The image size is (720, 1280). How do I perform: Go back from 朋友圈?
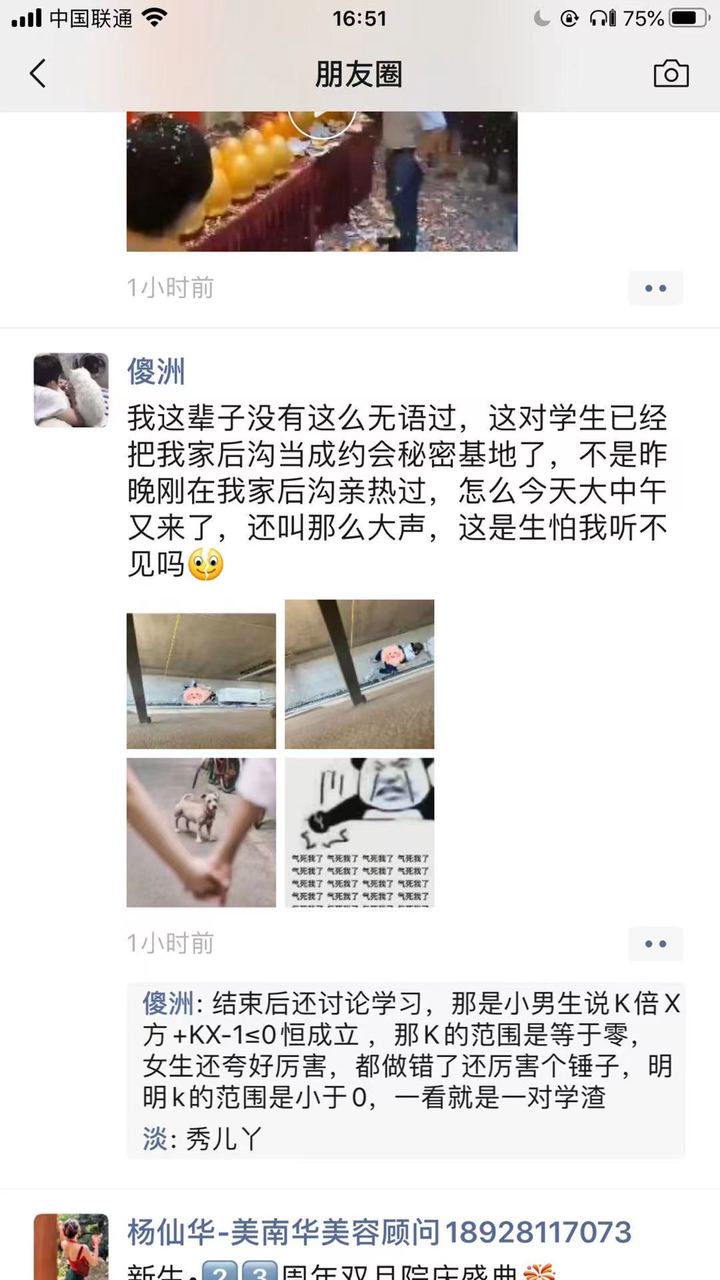[38, 74]
